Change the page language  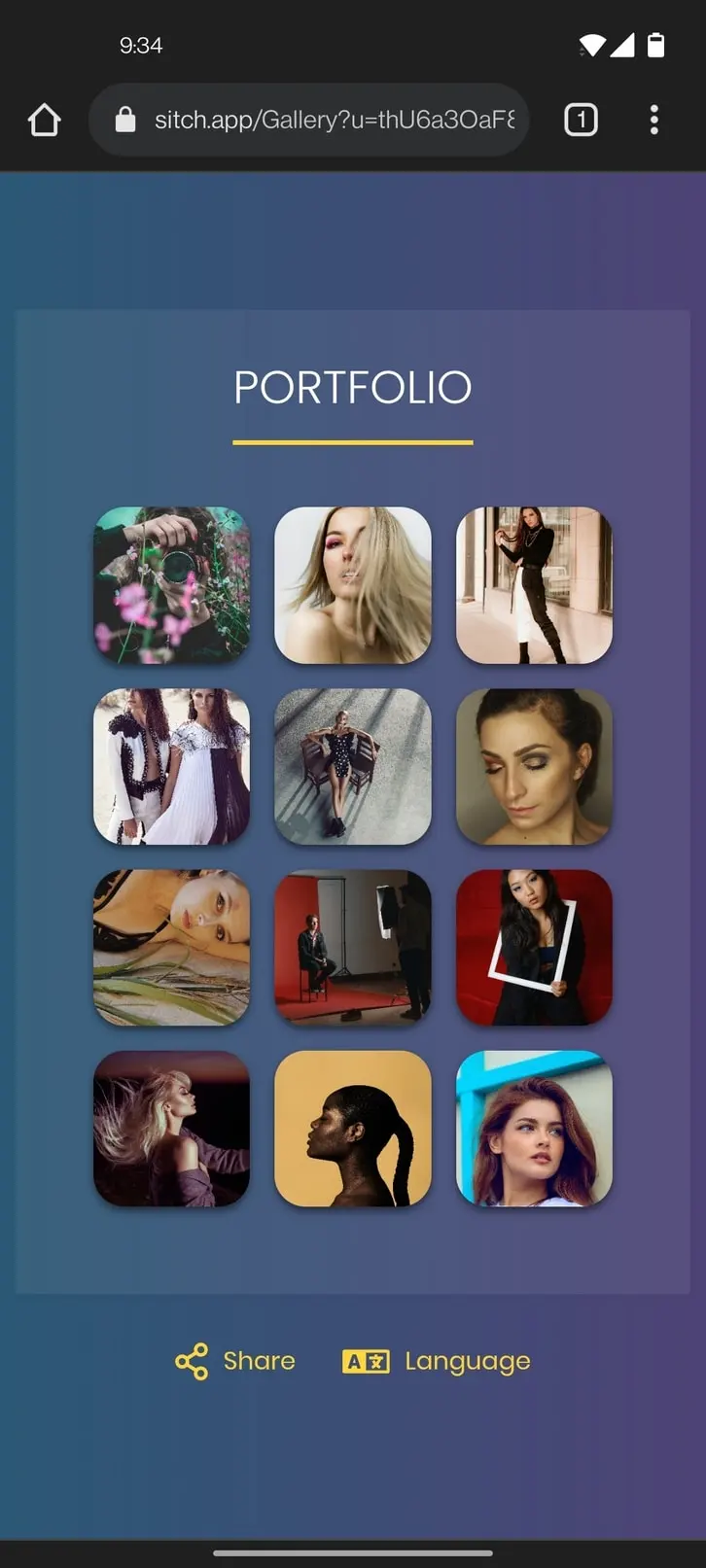pos(437,1361)
